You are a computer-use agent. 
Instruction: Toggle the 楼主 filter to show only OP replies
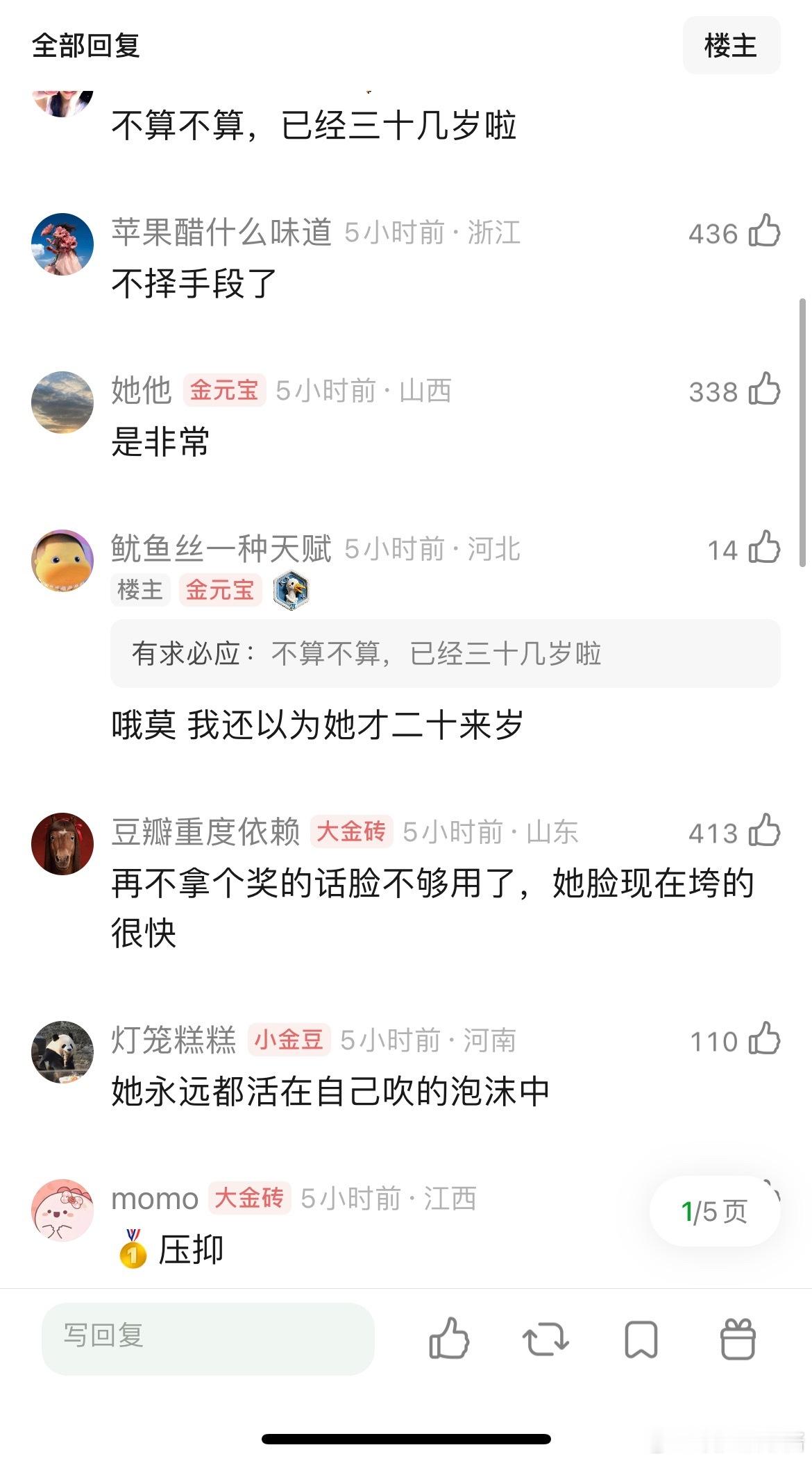tap(731, 46)
